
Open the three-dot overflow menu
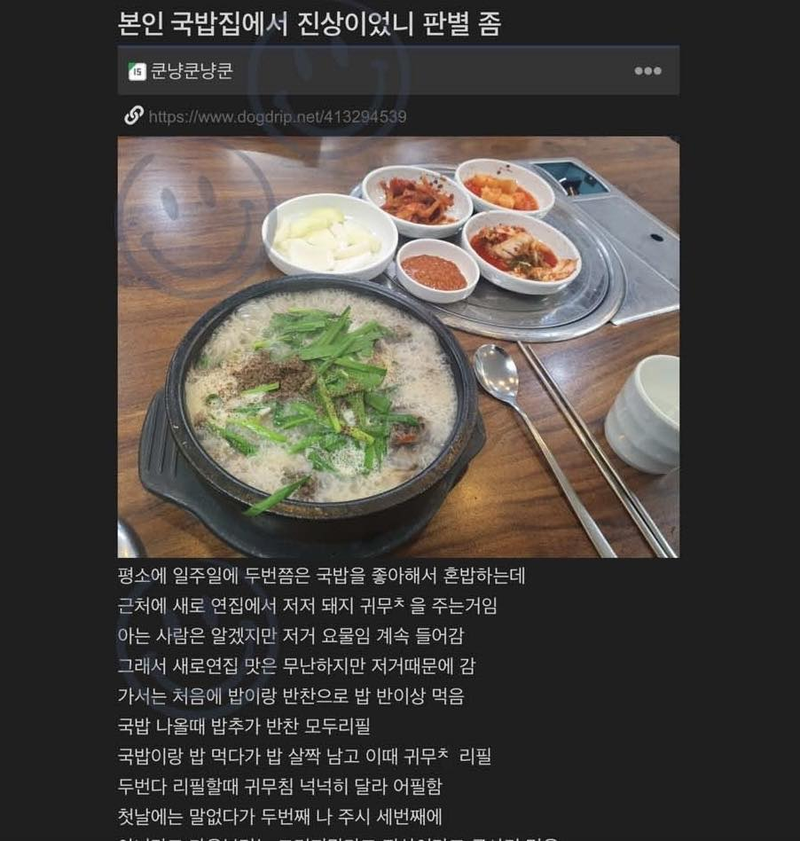(647, 71)
